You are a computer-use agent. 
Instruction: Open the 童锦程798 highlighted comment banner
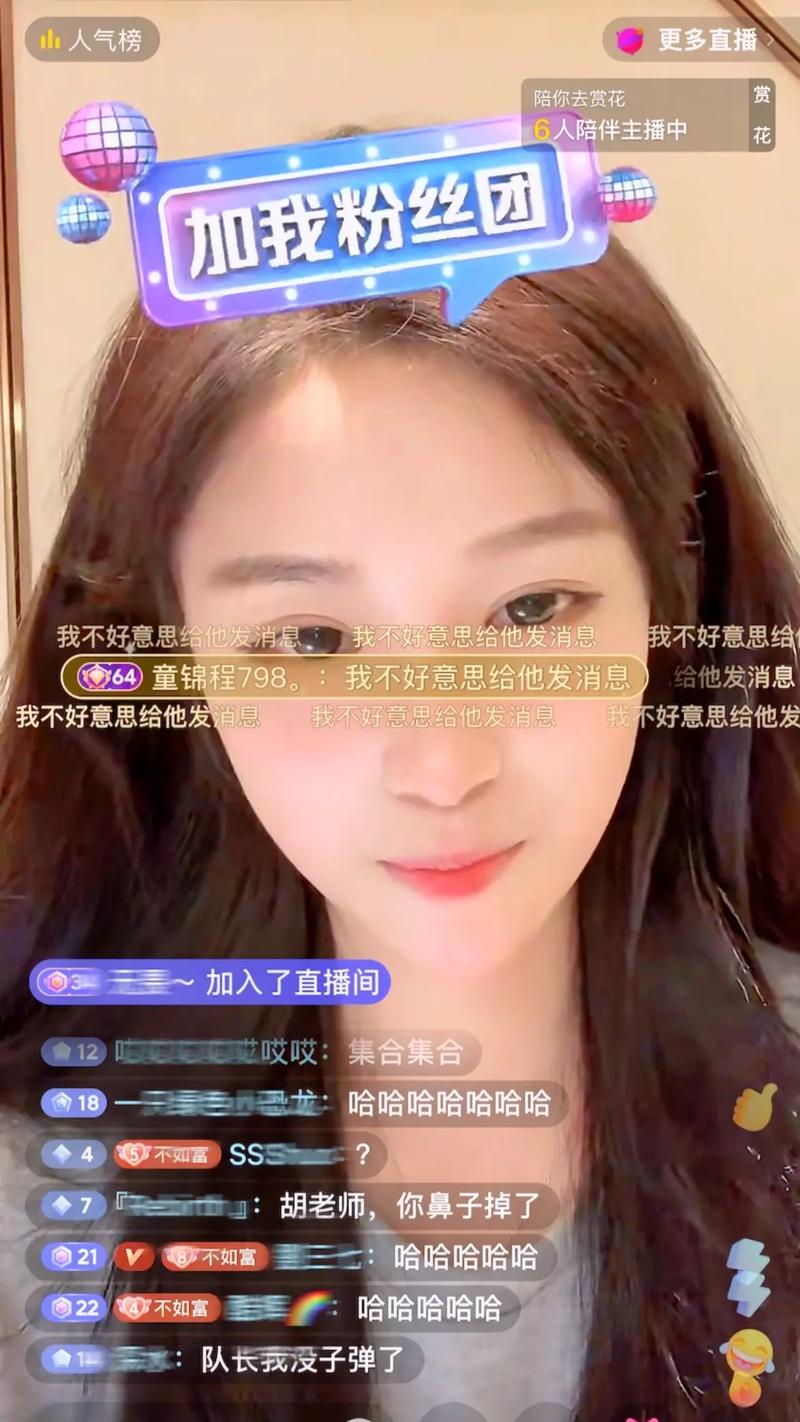point(355,678)
